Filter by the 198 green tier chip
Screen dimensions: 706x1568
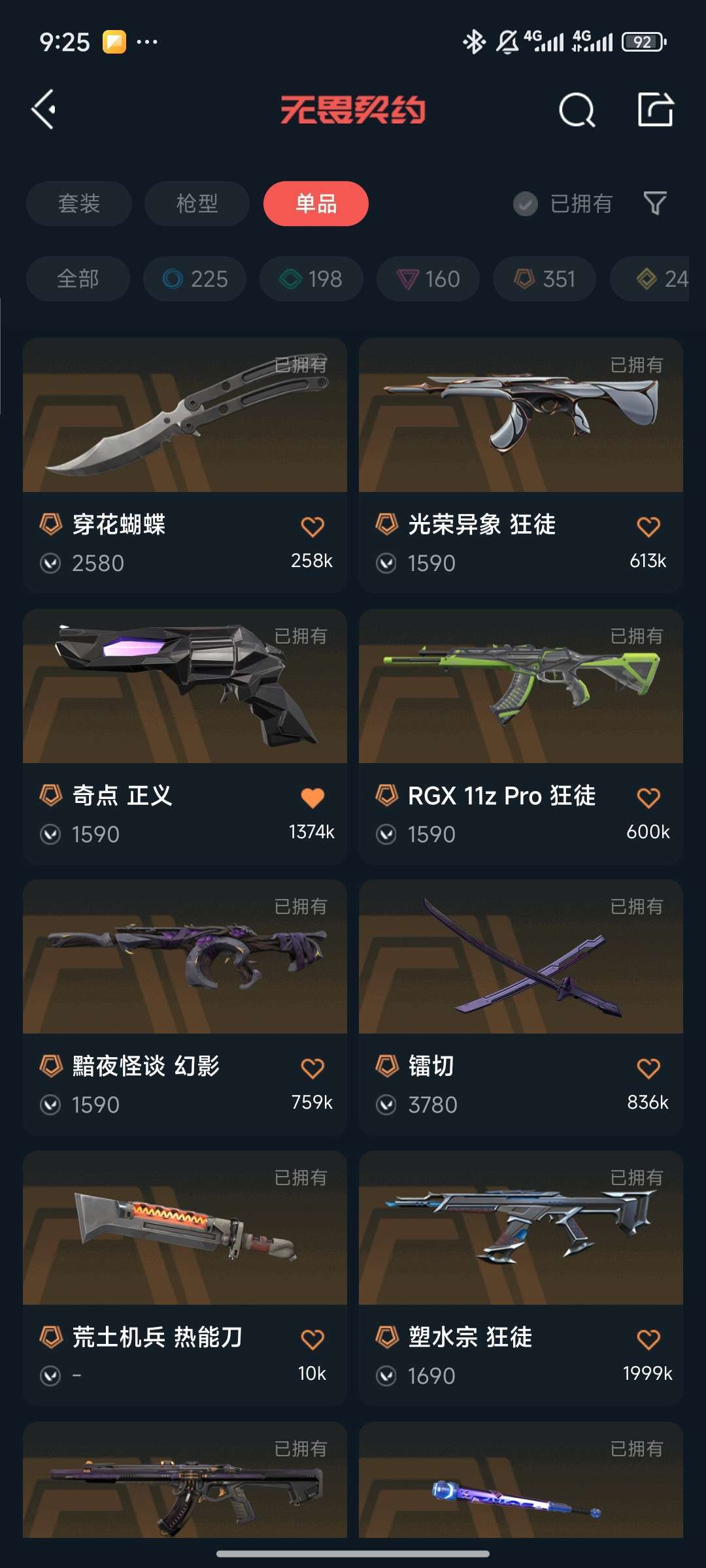tap(311, 279)
